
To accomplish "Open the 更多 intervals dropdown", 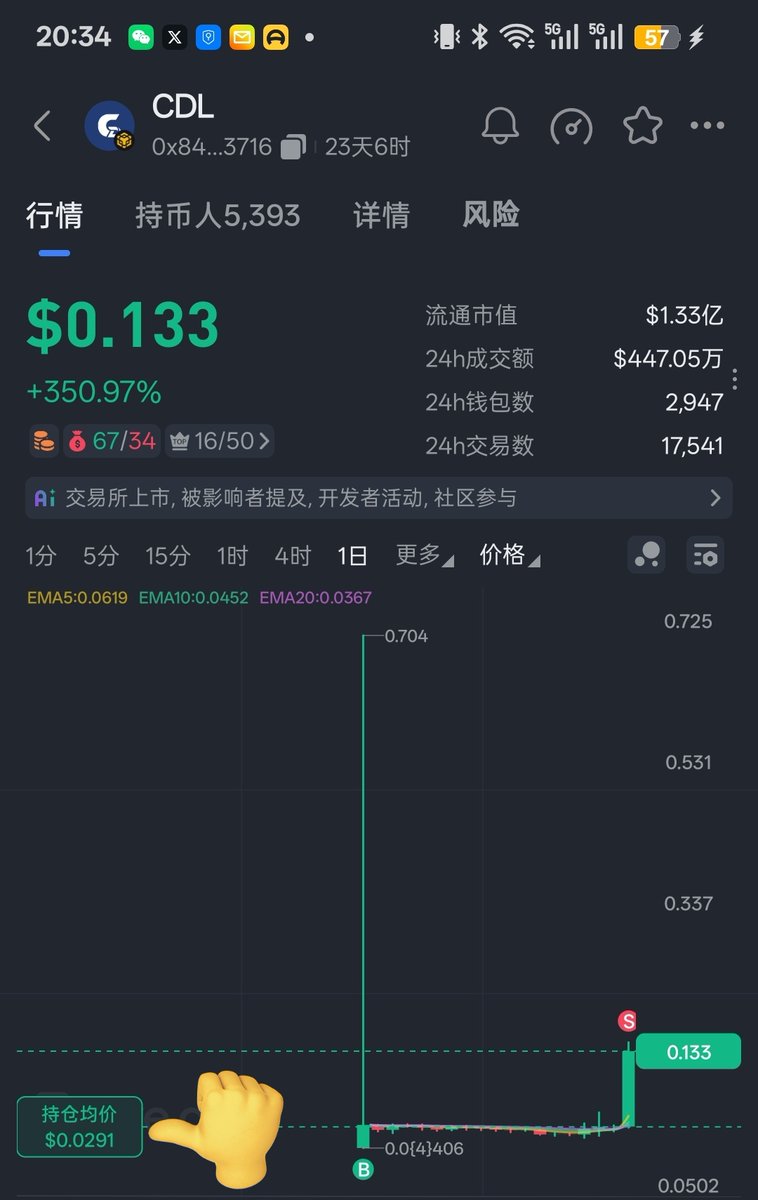I will pyautogui.click(x=424, y=556).
